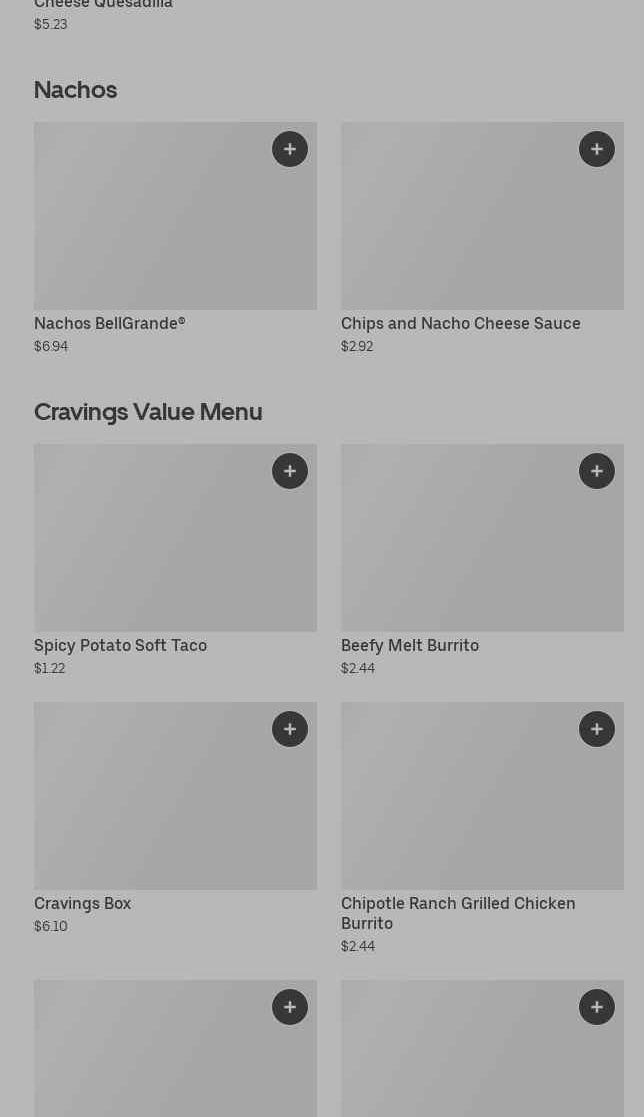
Task: View the Beefy Melt Burrito item
Action: point(482,561)
